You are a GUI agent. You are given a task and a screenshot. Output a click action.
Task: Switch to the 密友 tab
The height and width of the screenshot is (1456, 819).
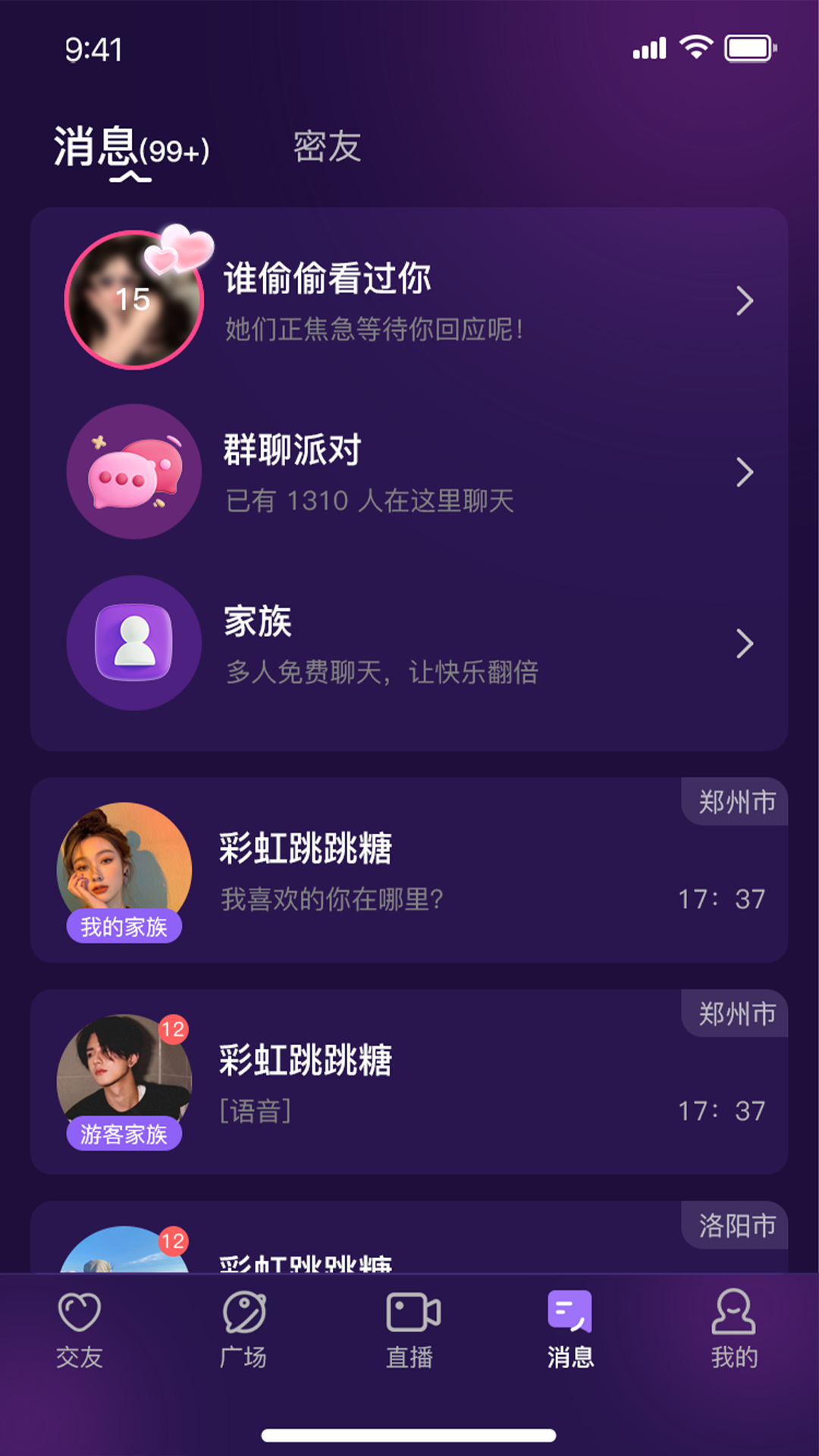point(326,146)
